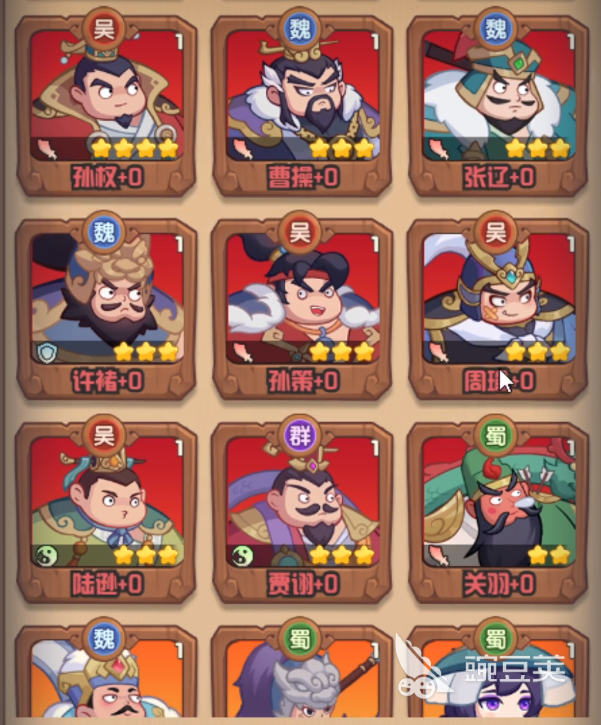View the 贾诩 hero card
The width and height of the screenshot is (601, 725).
click(x=303, y=507)
